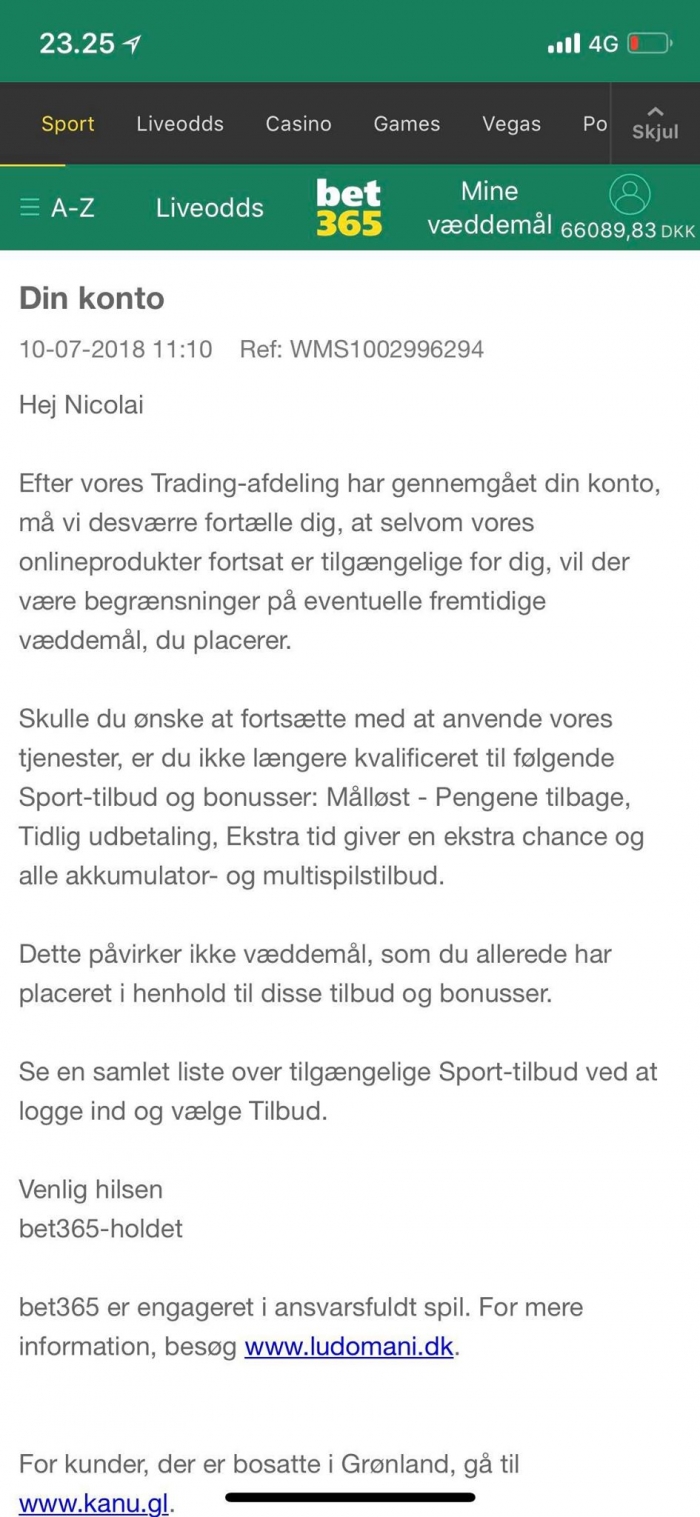This screenshot has height=1517, width=700.
Task: Open Liveodds in the green header
Action: 210,208
